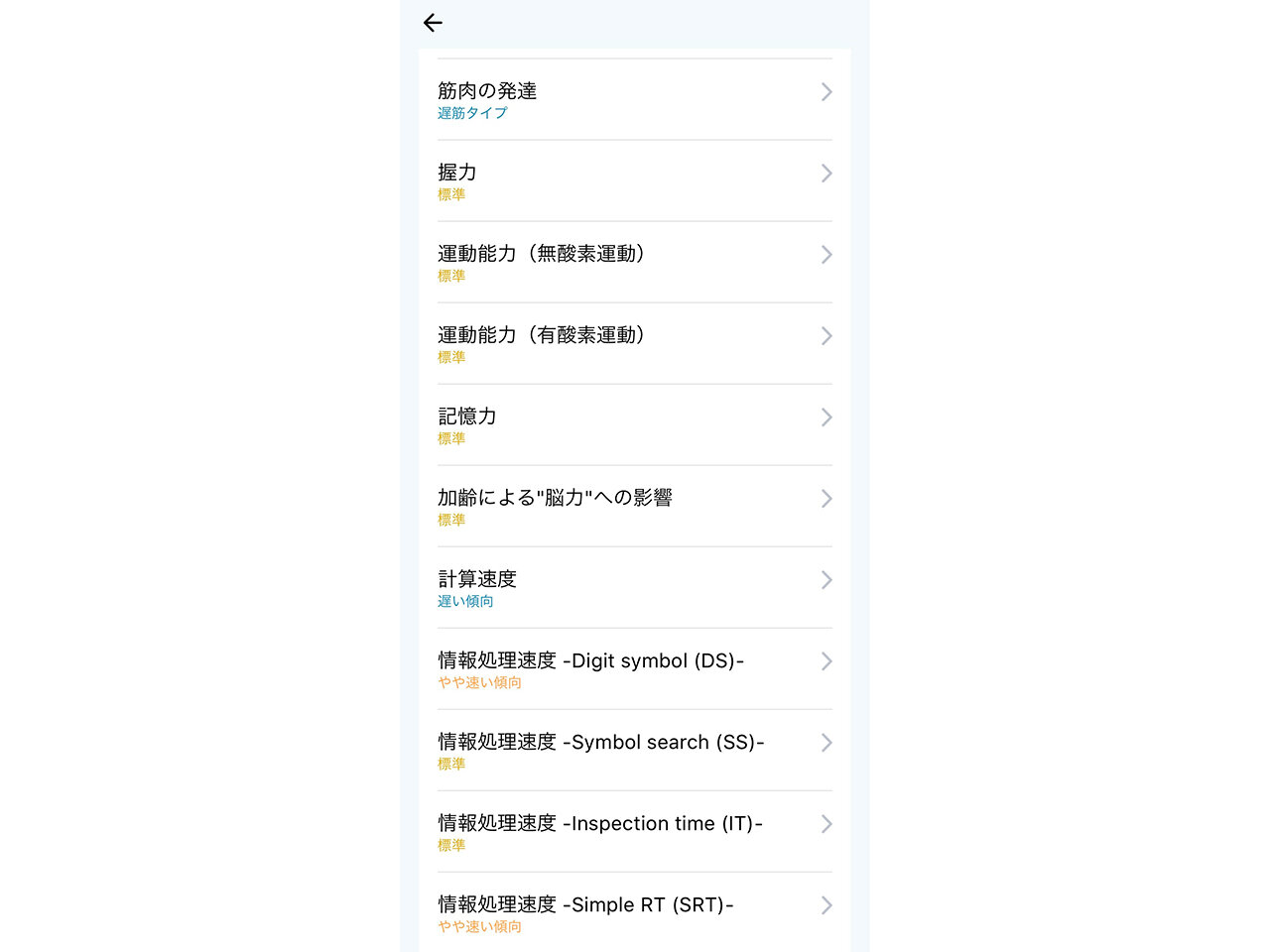Viewport: 1270px width, 952px height.
Task: View 運動能力（無酸素運動）details
Action: pos(634,262)
